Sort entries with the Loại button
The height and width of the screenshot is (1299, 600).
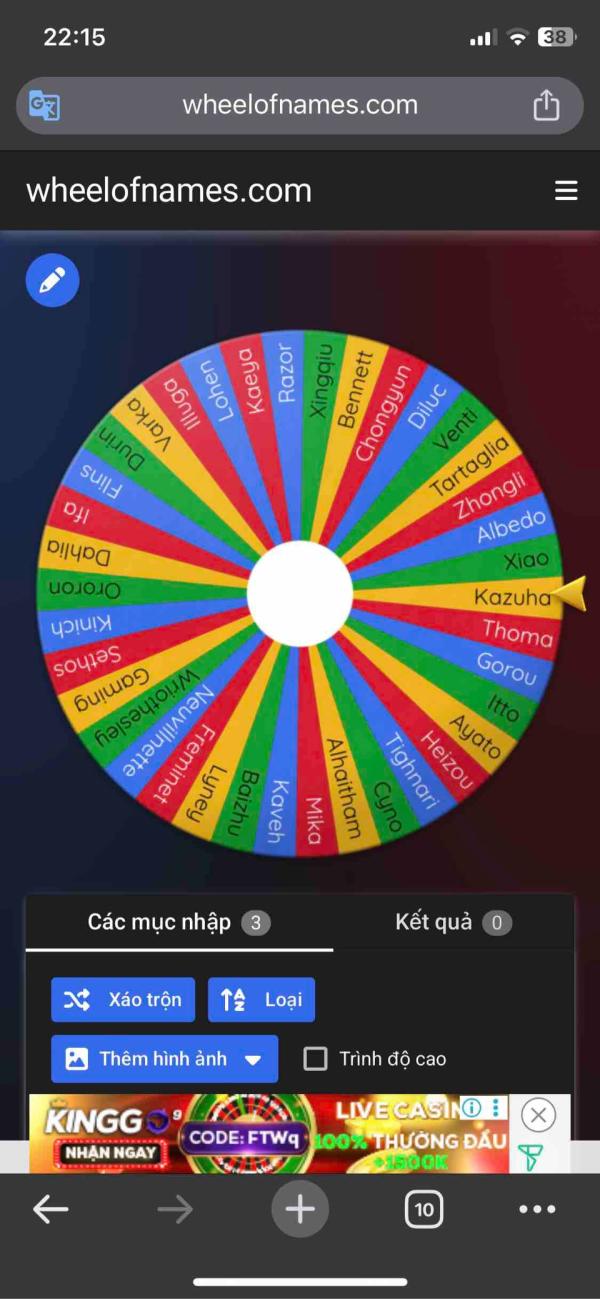click(x=261, y=1000)
